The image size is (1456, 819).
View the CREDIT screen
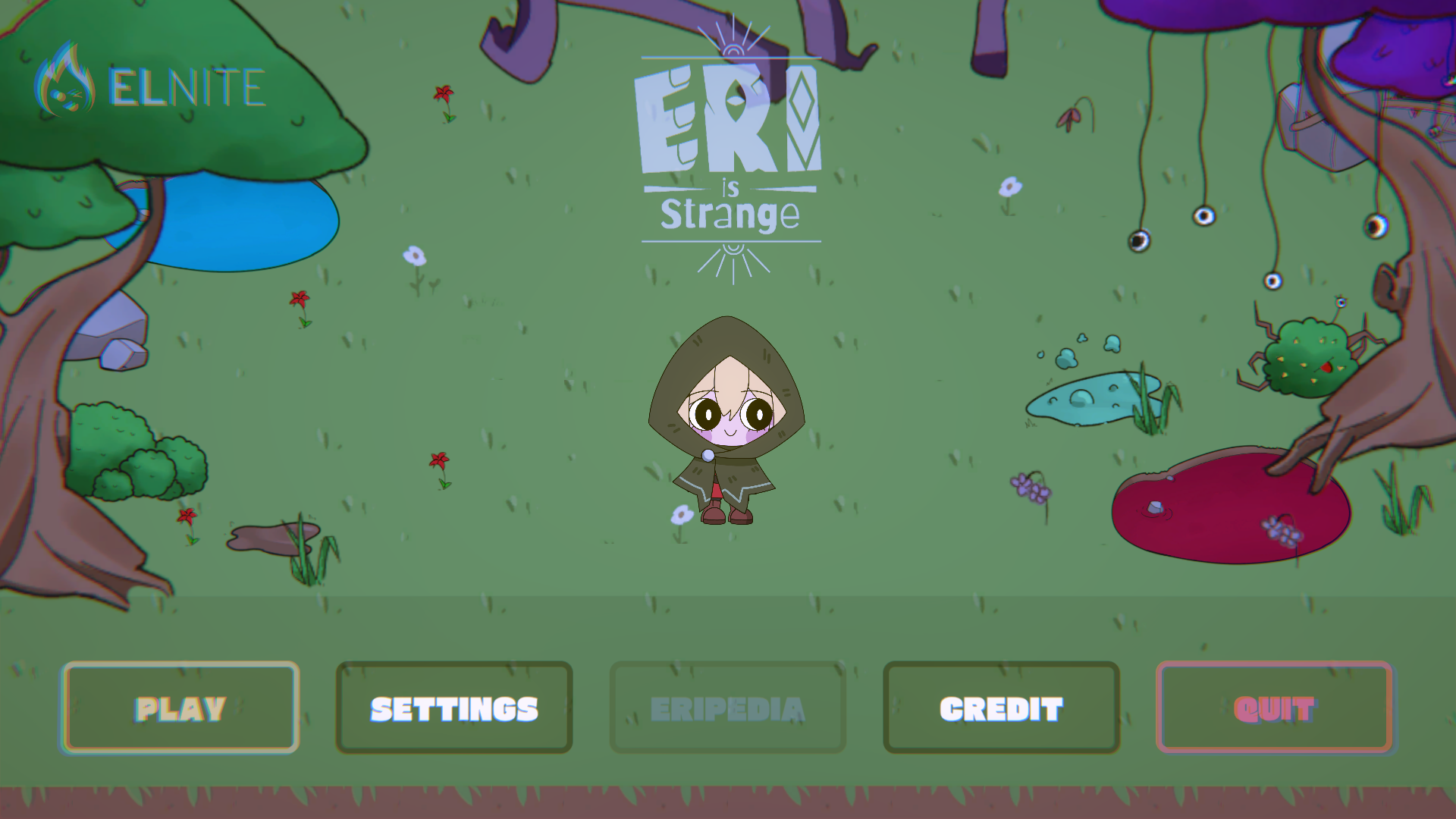tap(1001, 708)
